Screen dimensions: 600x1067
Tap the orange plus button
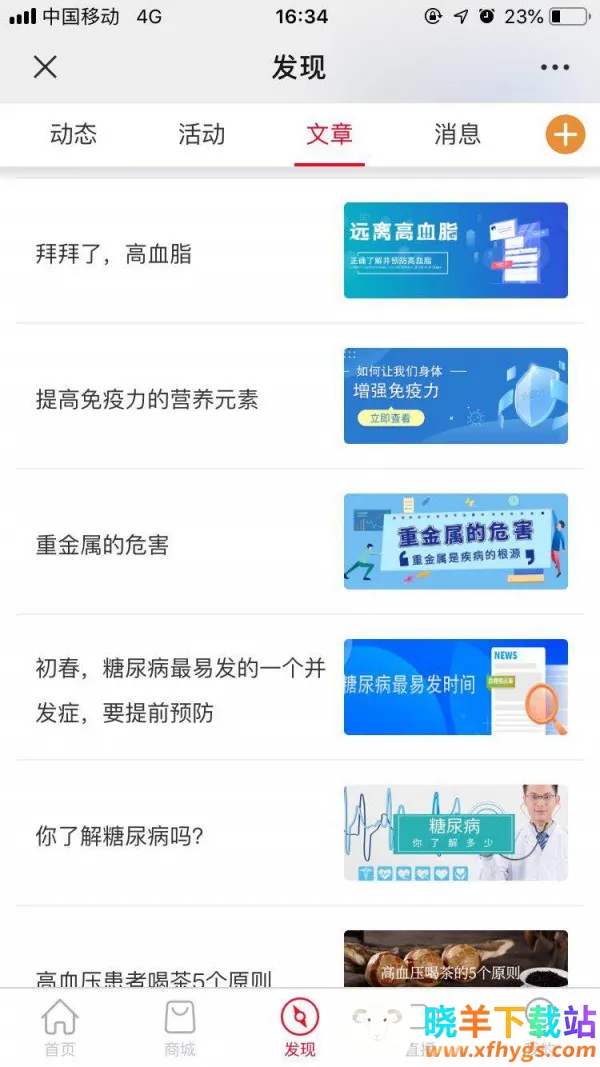pyautogui.click(x=565, y=134)
